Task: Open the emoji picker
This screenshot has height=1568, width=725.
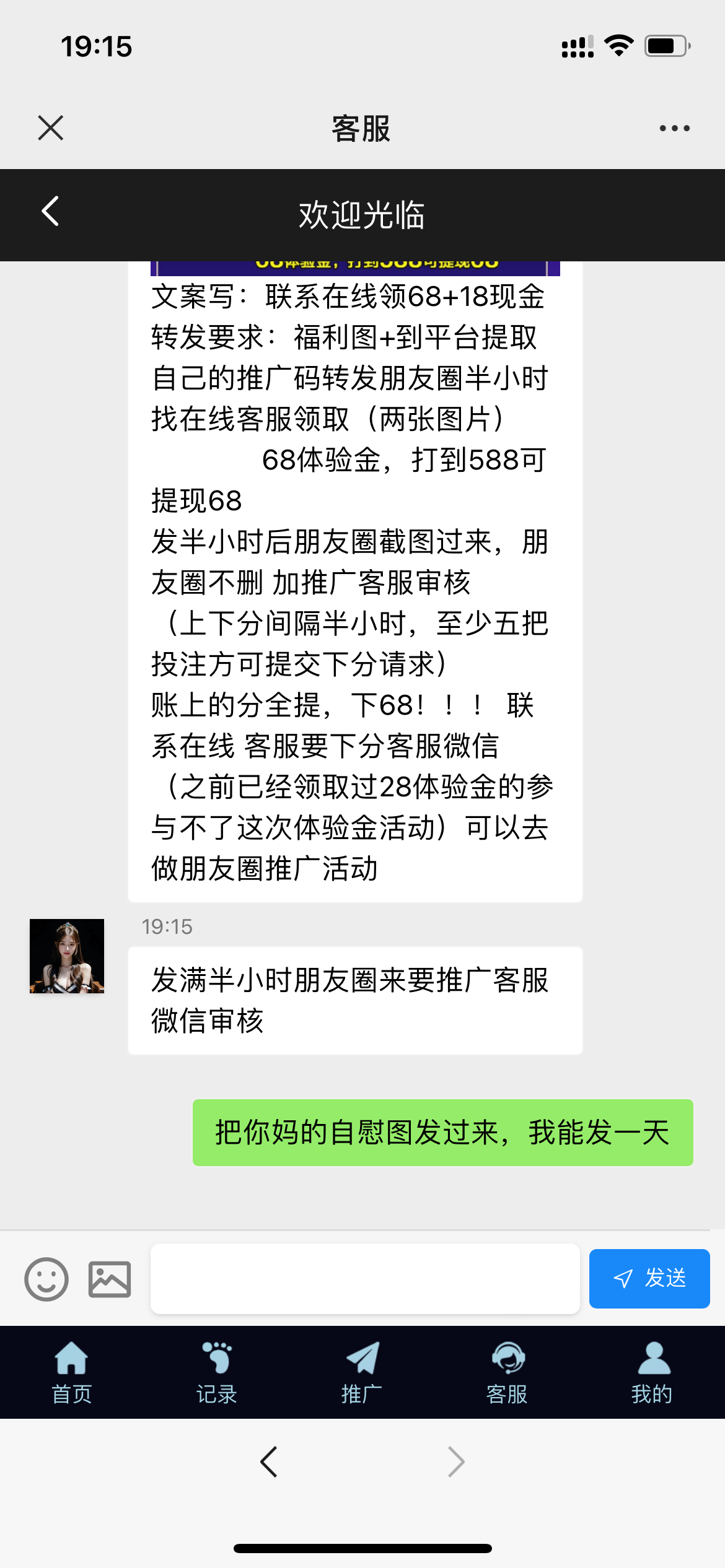Action: pos(46,1279)
